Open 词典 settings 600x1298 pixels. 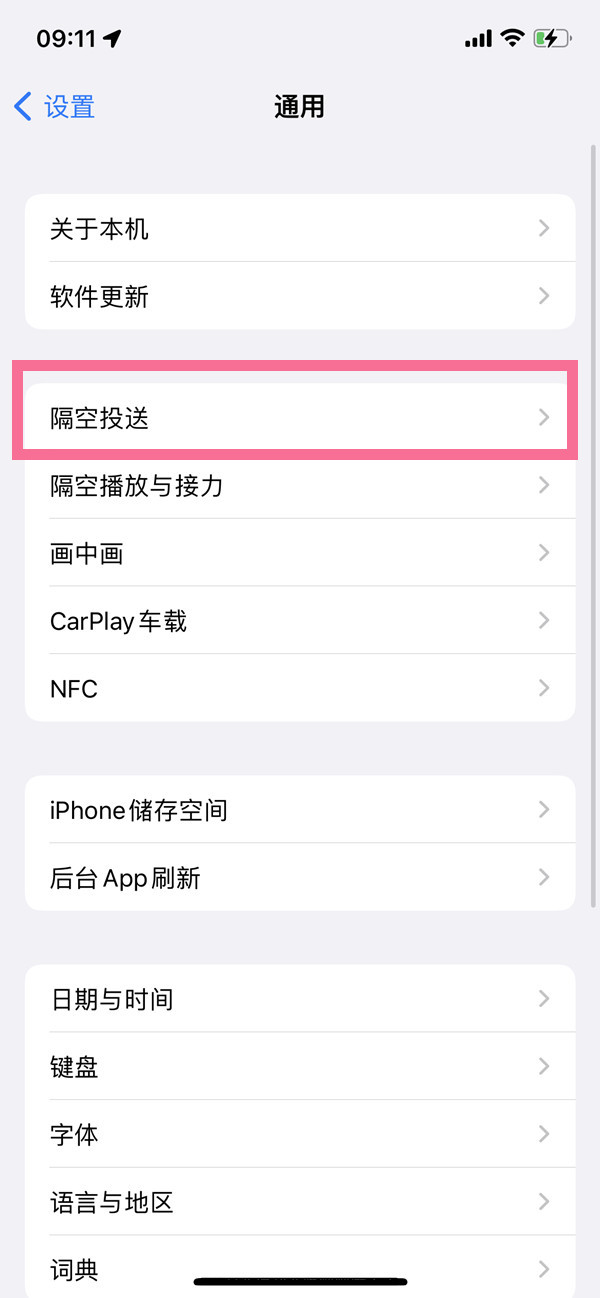tap(300, 1268)
